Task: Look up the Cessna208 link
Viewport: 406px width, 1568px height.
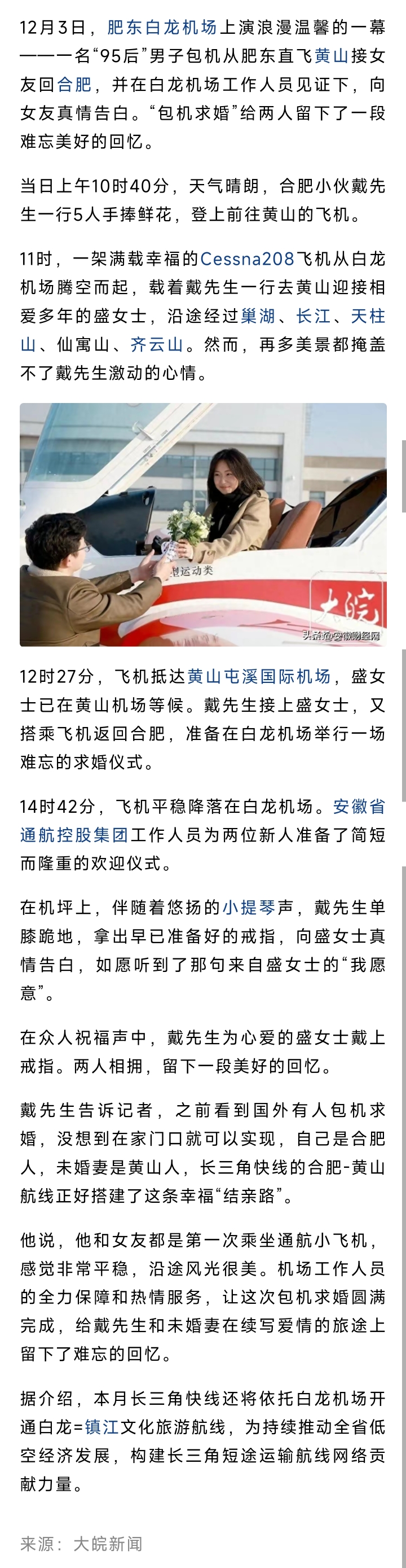Action: [248, 259]
